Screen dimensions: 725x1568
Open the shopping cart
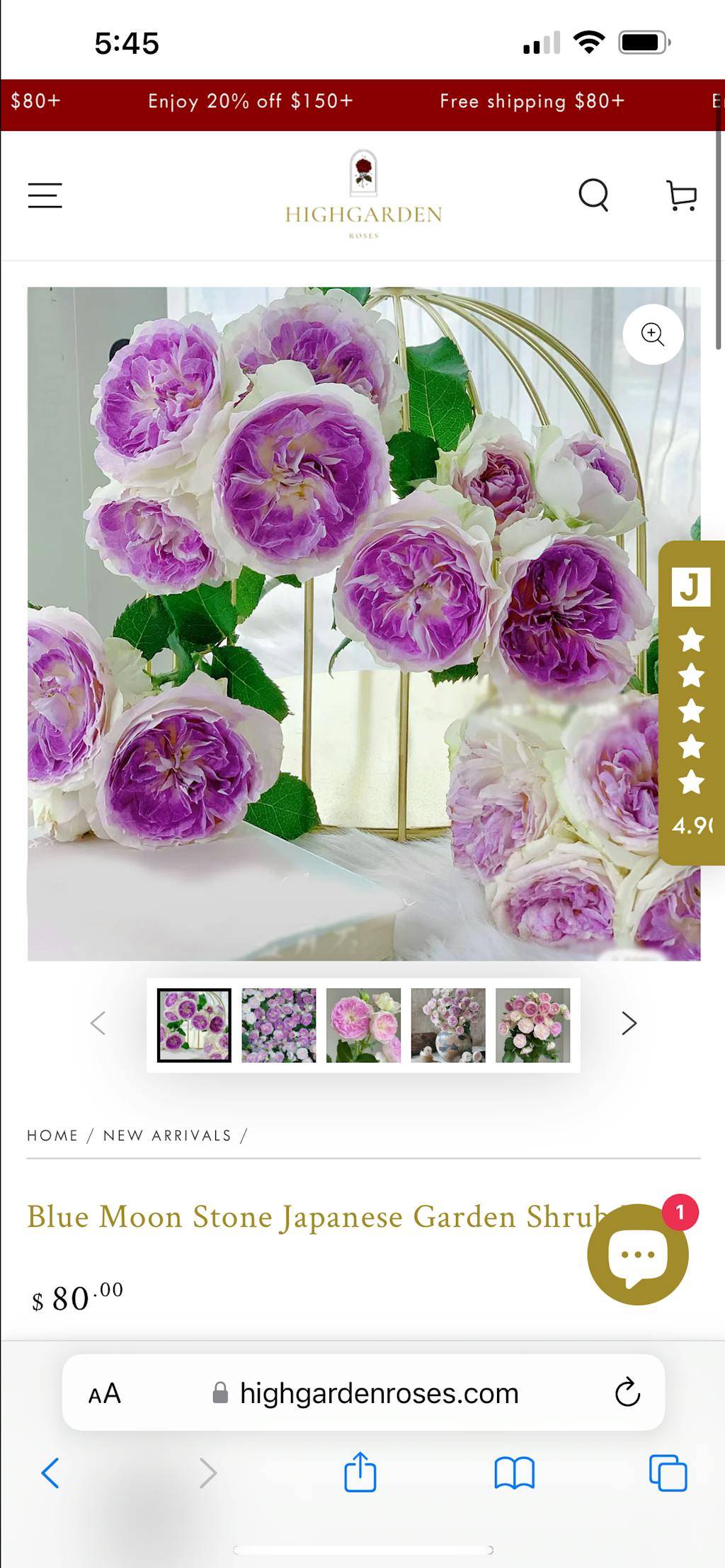682,195
